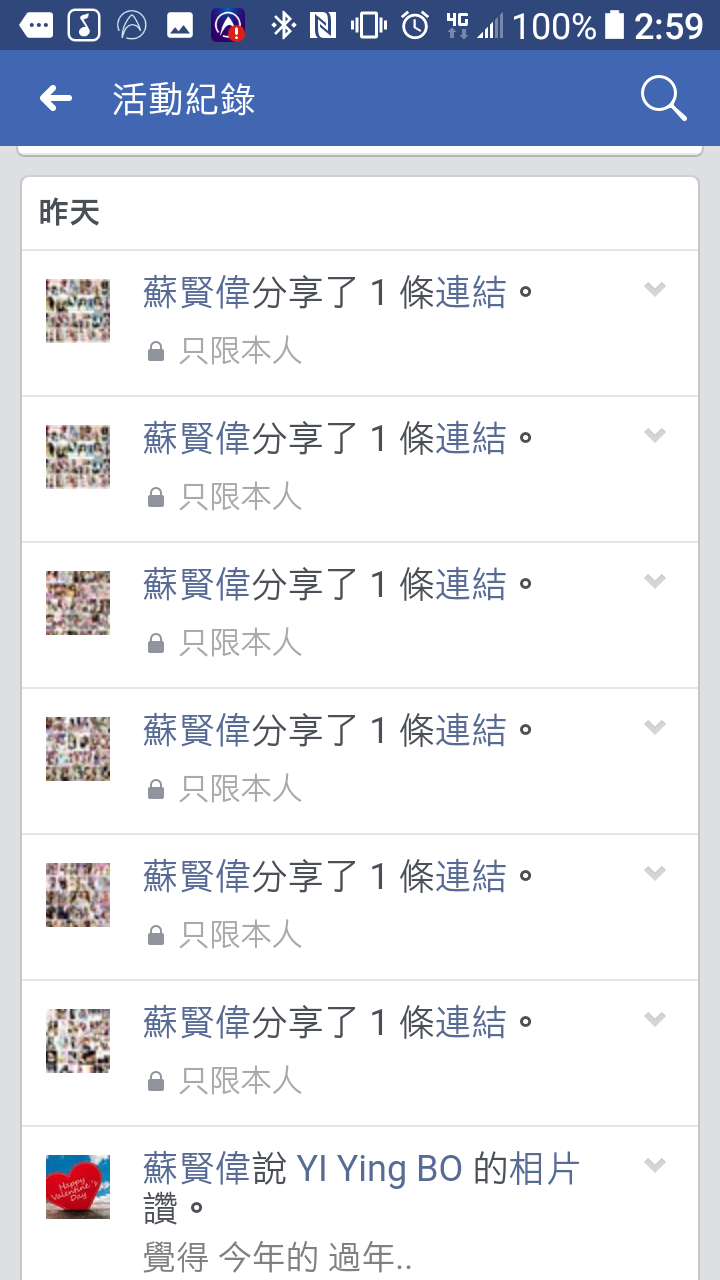
Task: Go back from the 活動紀錄 screen
Action: pos(56,98)
